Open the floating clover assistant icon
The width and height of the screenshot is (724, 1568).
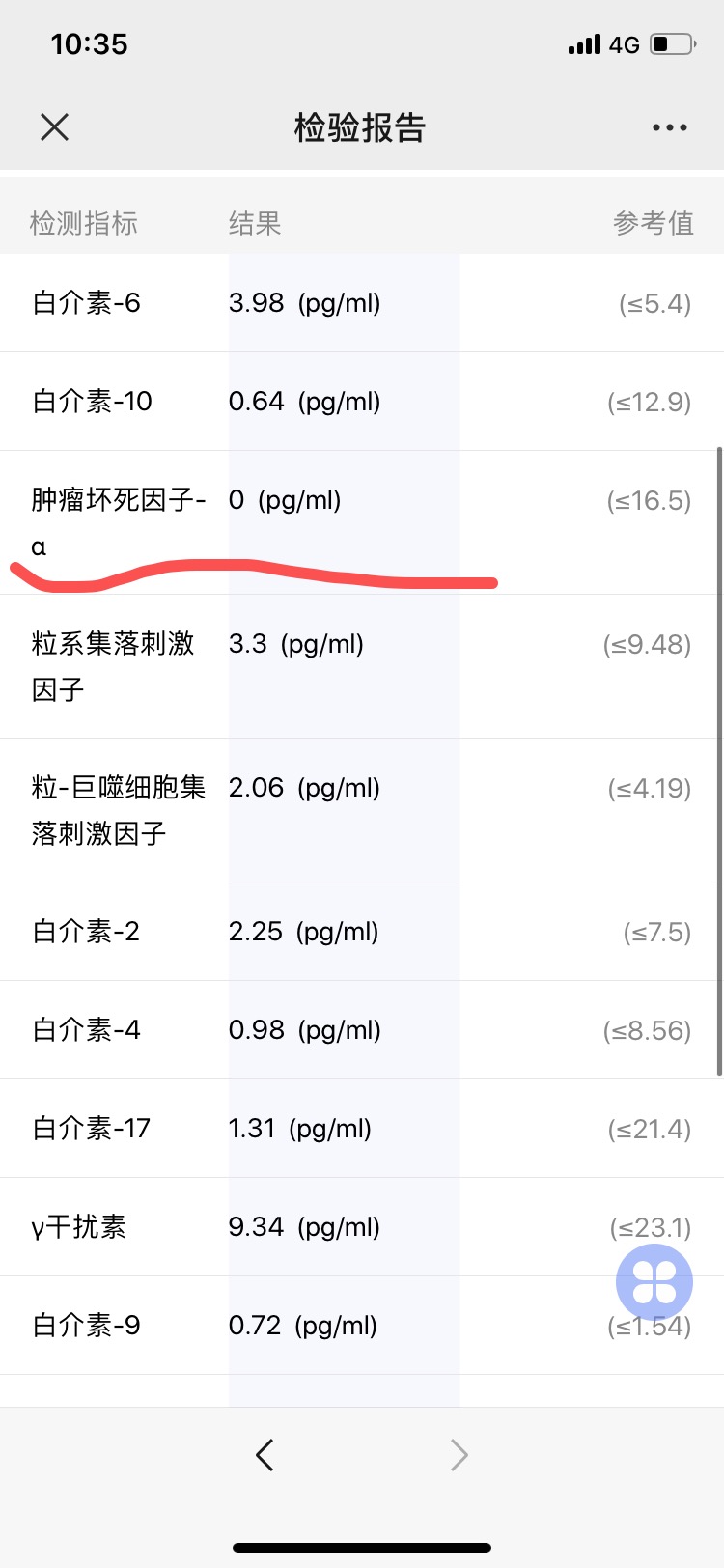[654, 1281]
